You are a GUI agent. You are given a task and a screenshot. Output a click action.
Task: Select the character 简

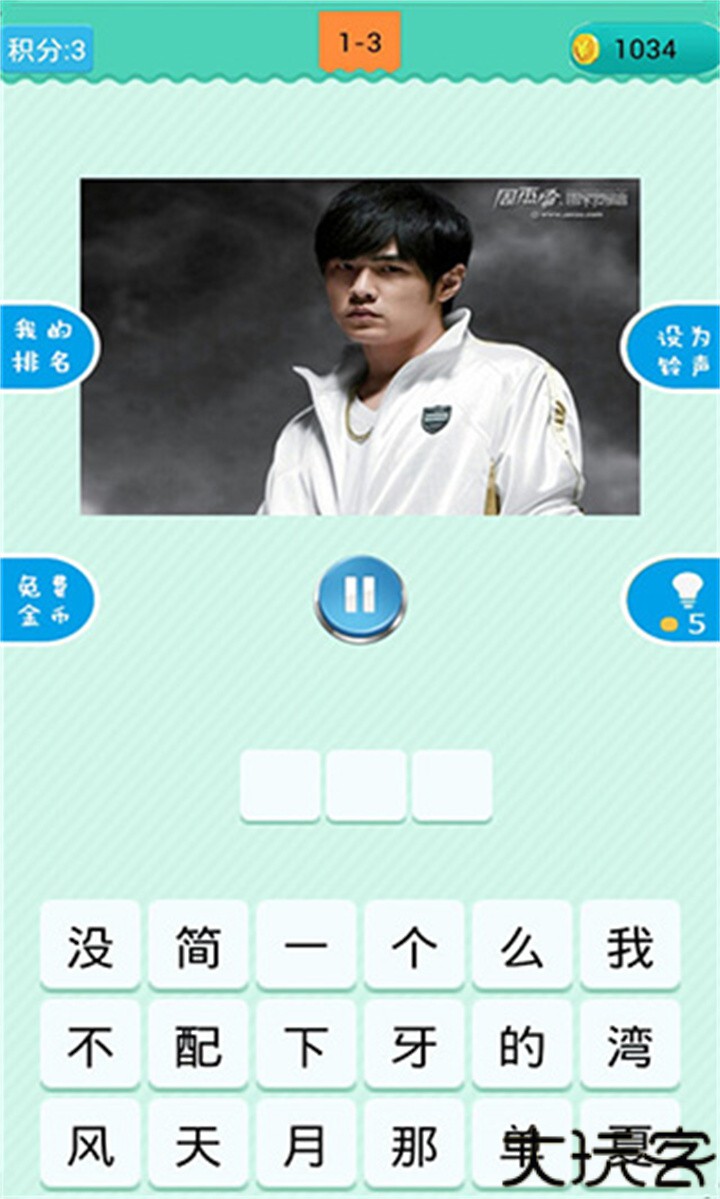198,945
